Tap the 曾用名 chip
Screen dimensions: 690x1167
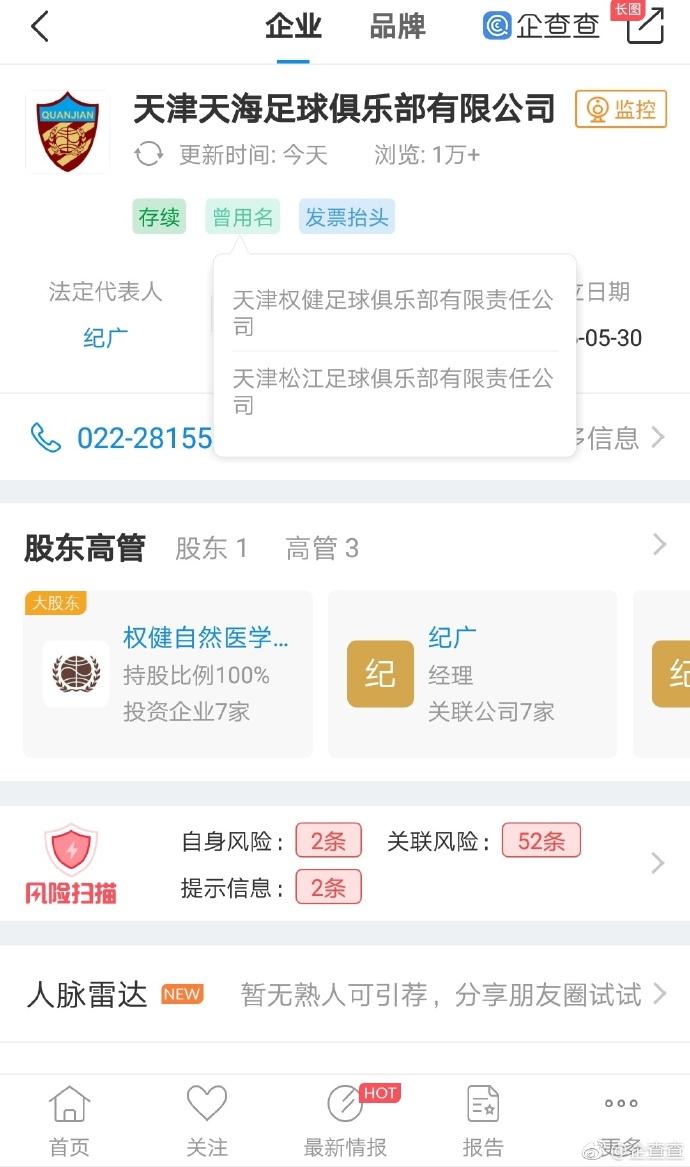pyautogui.click(x=243, y=217)
